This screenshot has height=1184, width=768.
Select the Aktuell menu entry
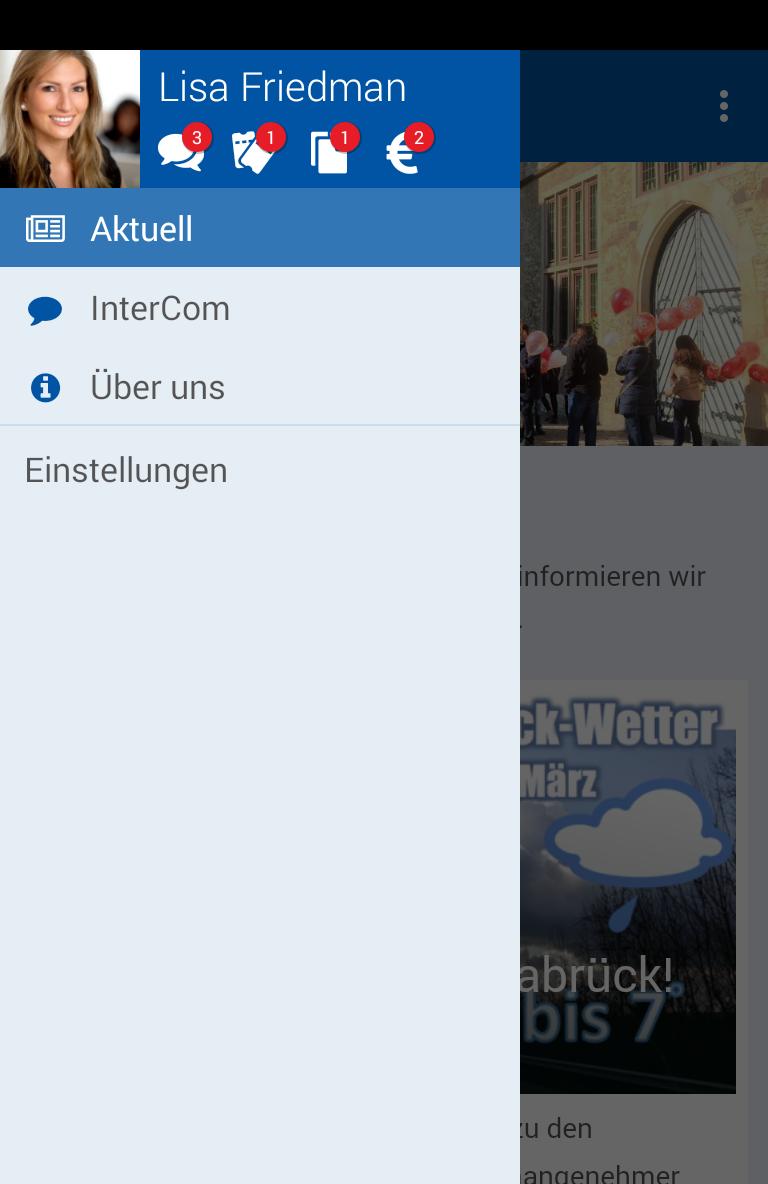[x=141, y=229]
